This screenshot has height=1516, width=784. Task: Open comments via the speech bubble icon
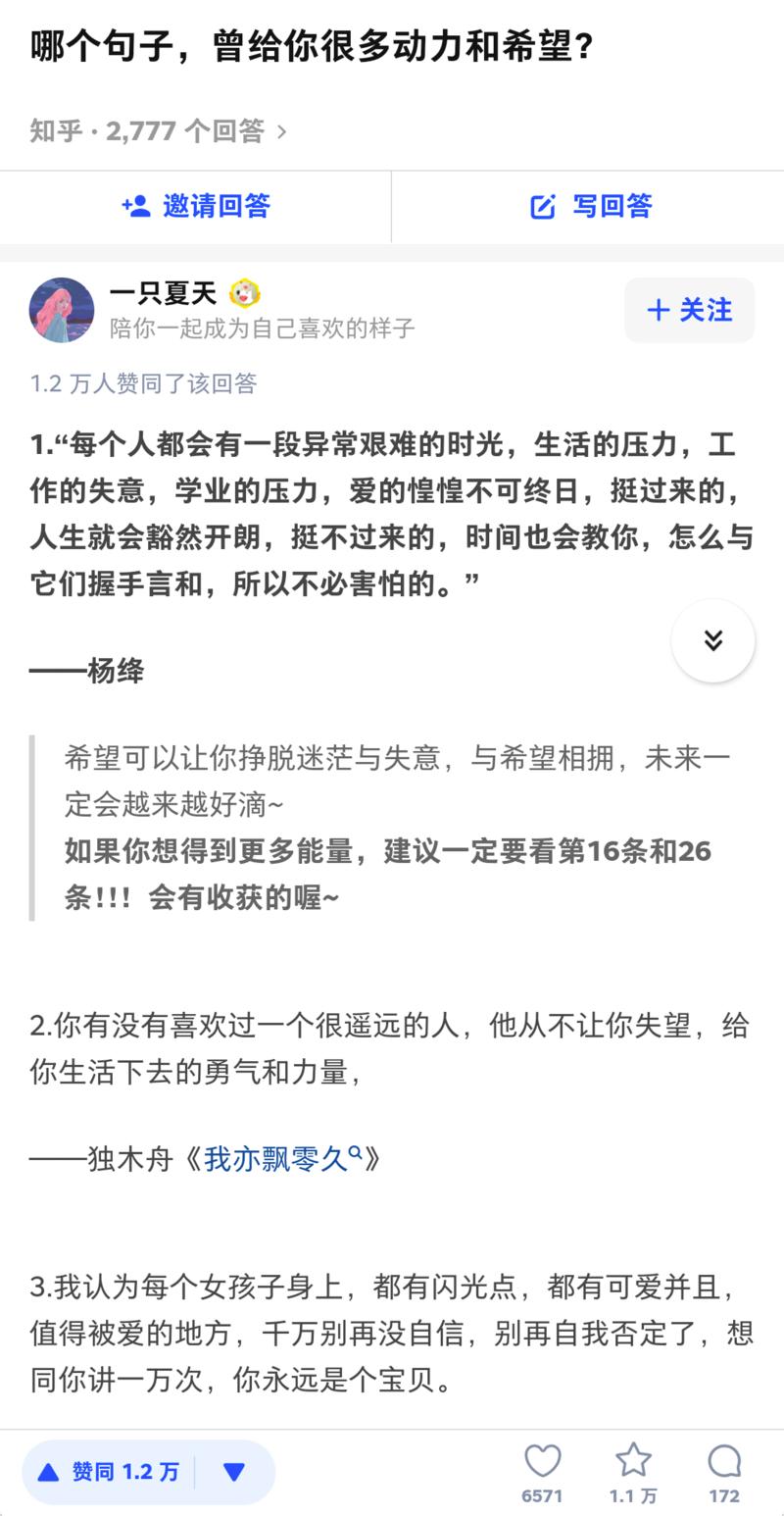coord(723,1462)
